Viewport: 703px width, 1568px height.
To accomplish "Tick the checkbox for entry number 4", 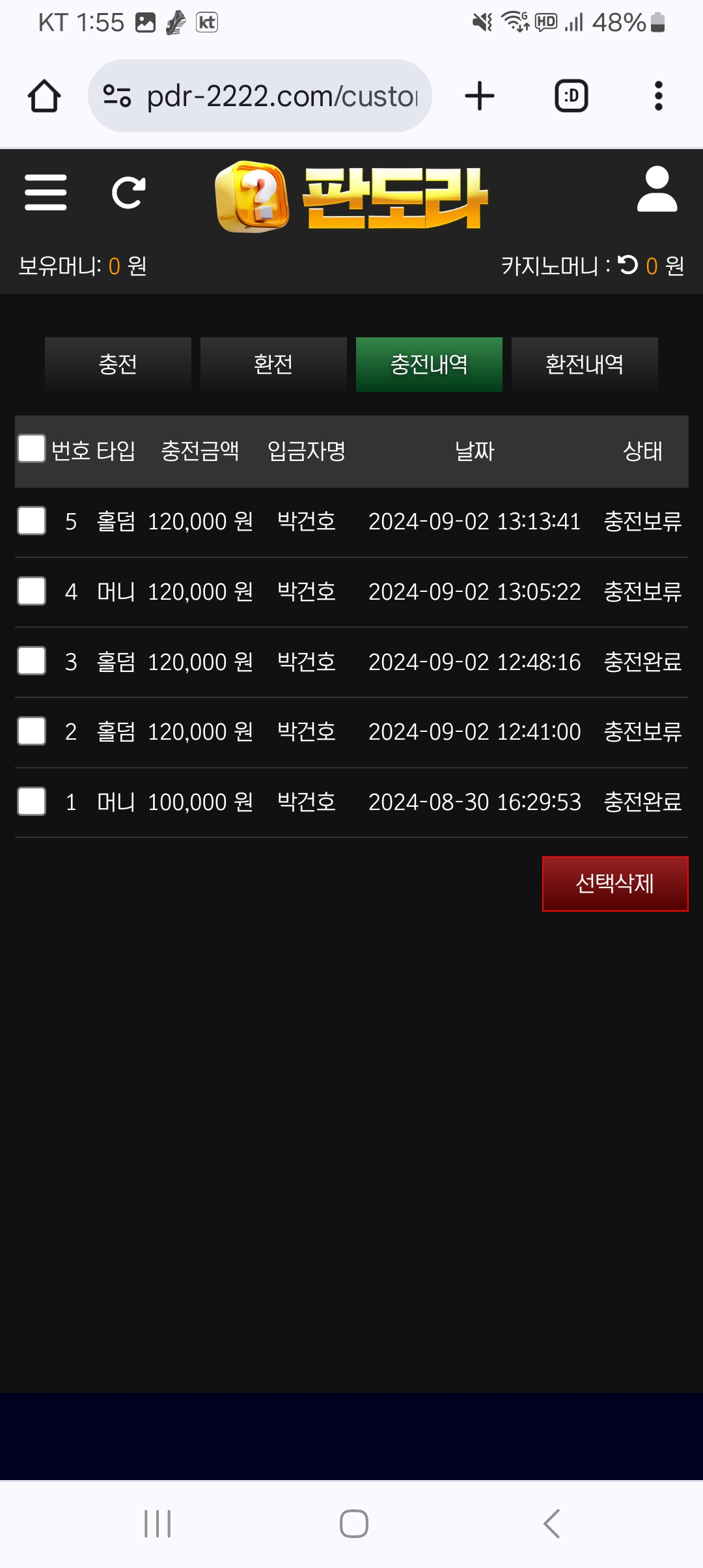I will tap(32, 591).
